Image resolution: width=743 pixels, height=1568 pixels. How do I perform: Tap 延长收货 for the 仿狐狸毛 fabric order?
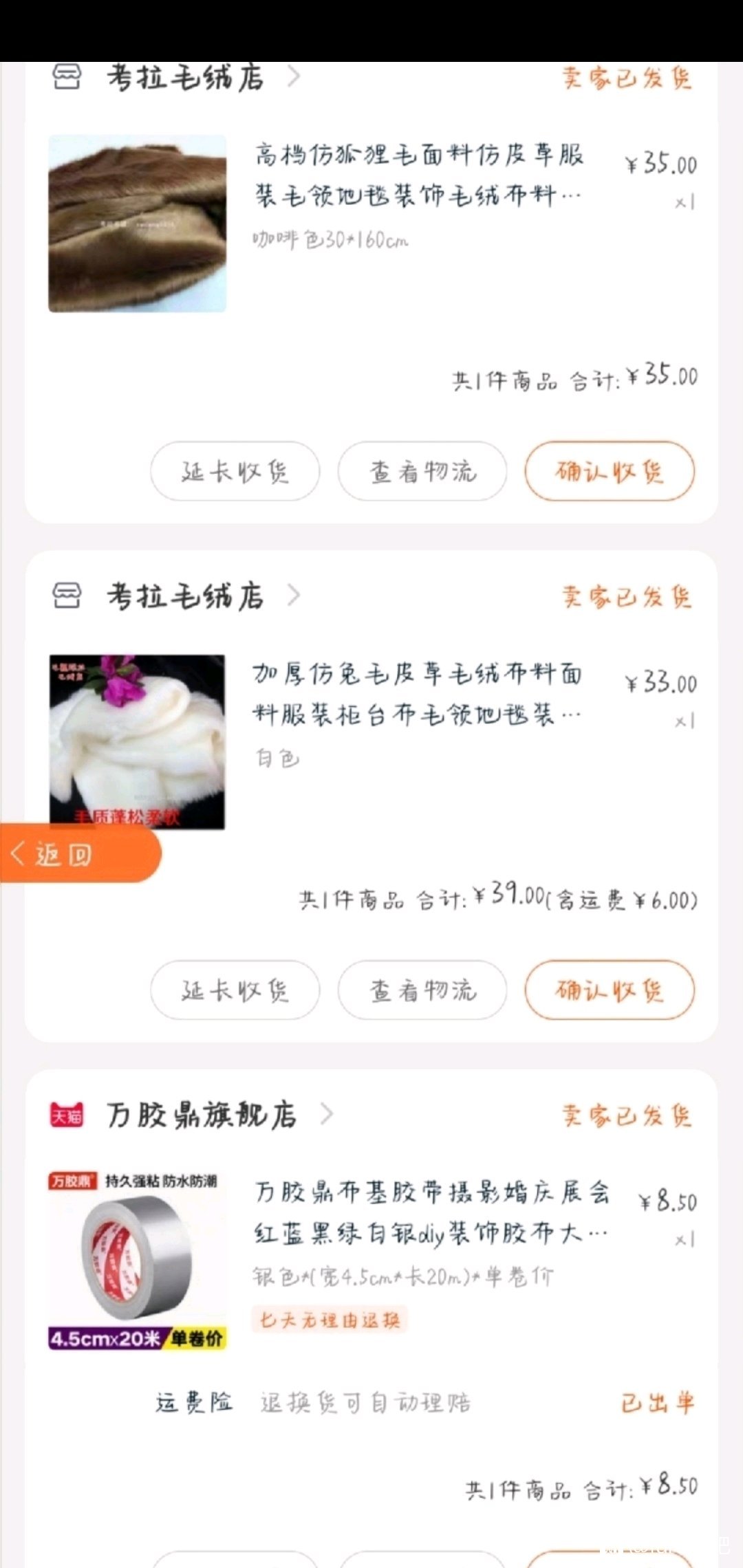pos(235,472)
